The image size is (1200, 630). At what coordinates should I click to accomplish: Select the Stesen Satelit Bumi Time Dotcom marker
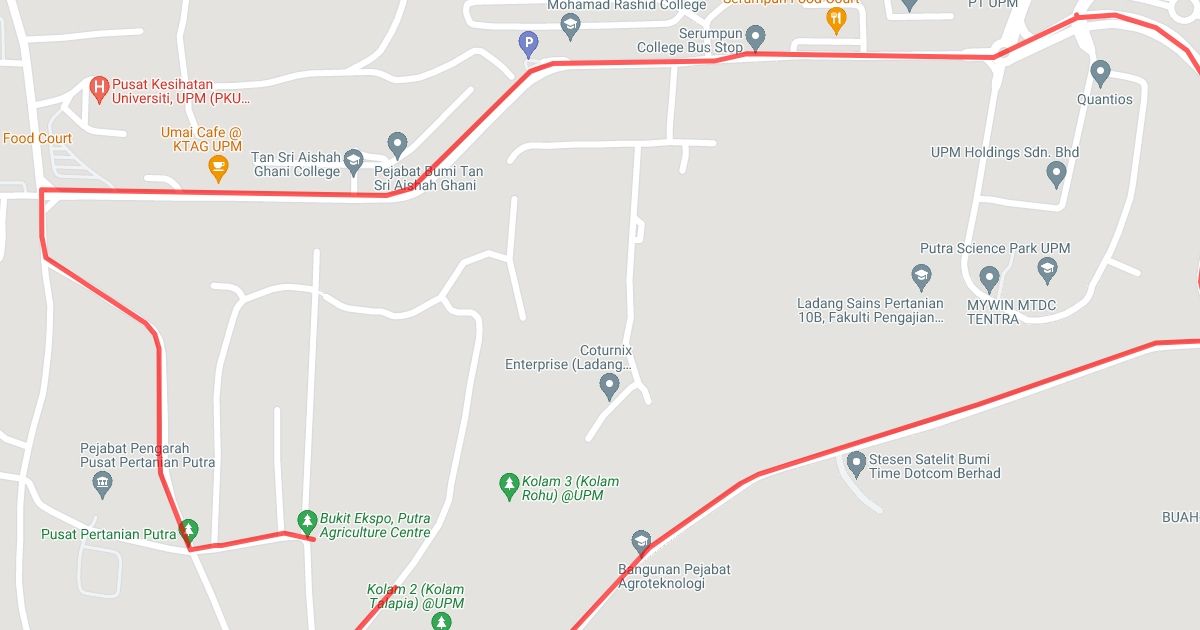[x=856, y=464]
